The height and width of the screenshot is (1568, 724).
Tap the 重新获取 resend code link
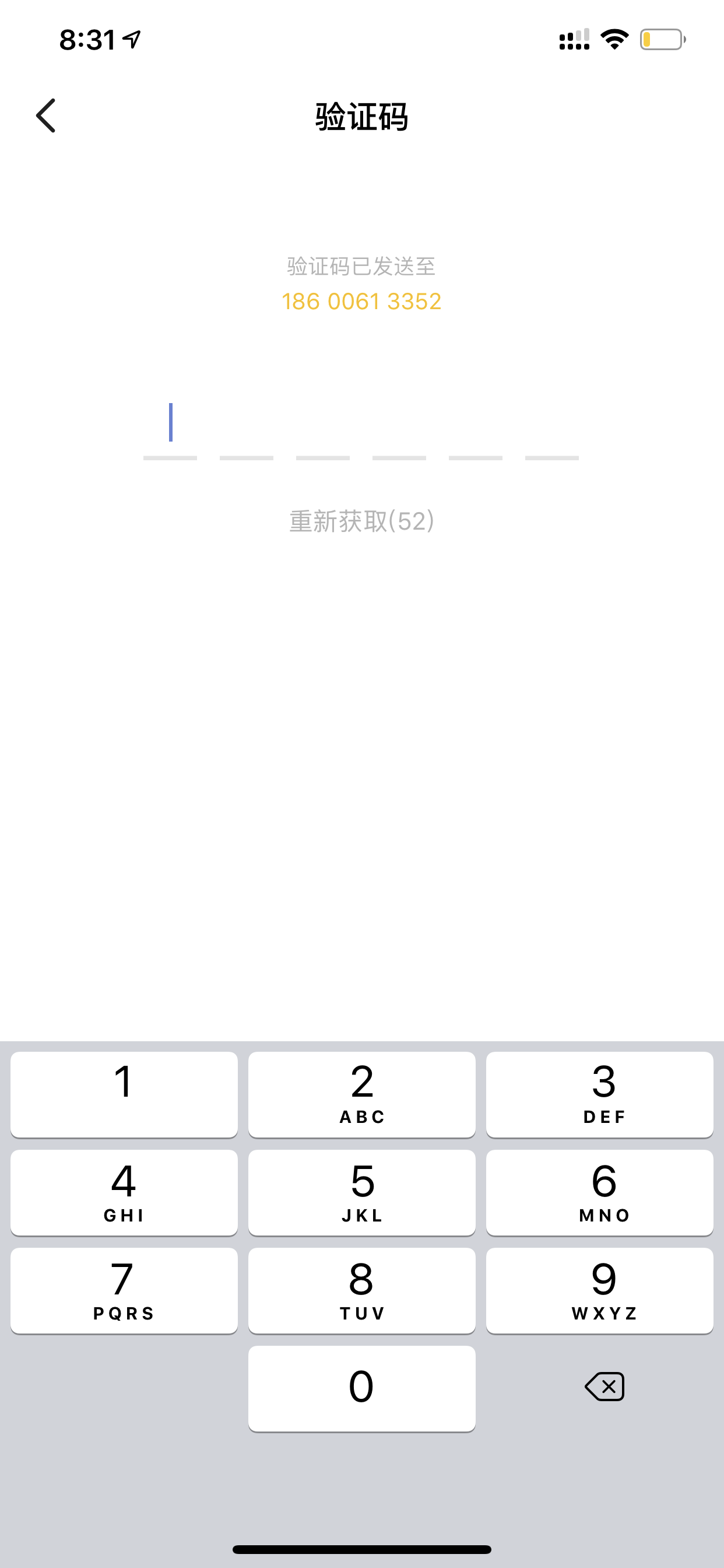coord(362,521)
